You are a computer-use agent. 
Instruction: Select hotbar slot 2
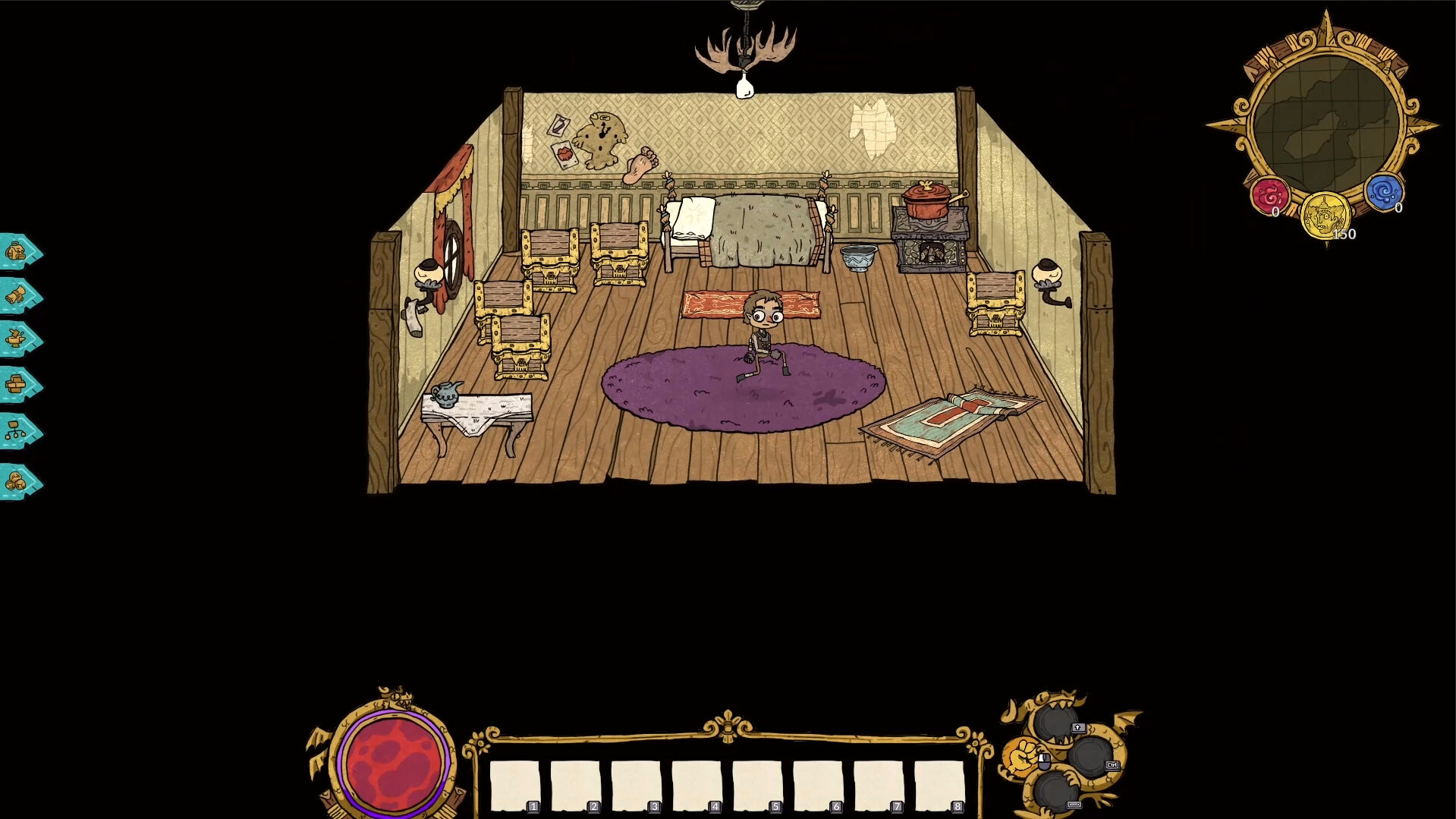tap(576, 786)
